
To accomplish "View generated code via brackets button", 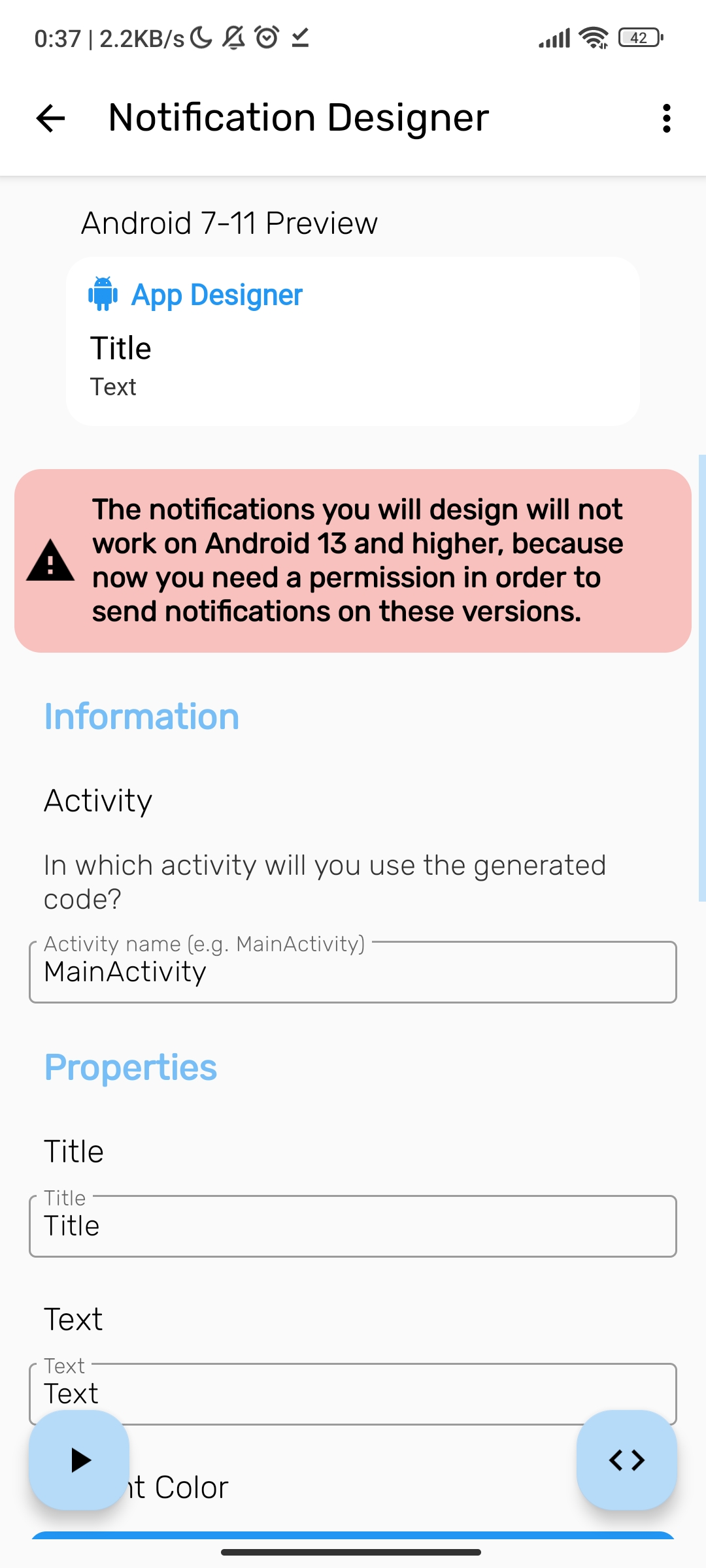I will 627,1460.
